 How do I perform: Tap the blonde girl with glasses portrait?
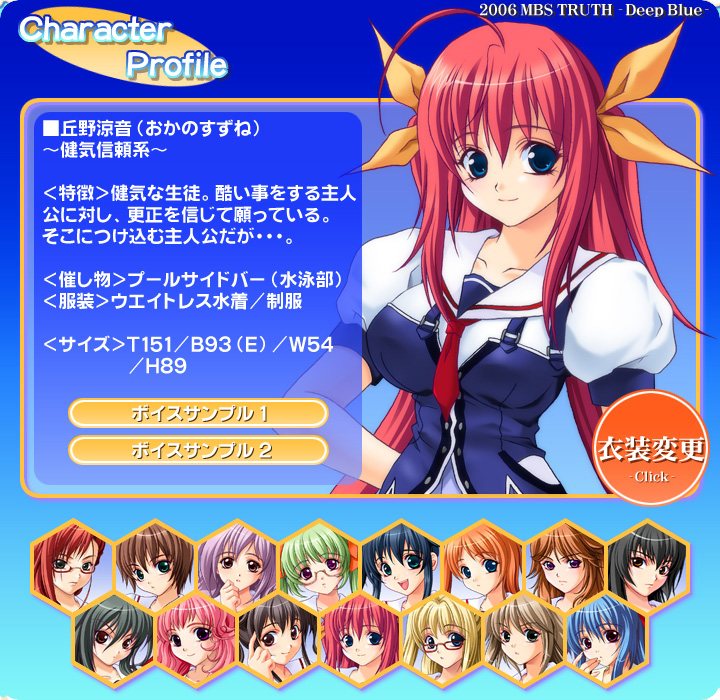pos(442,636)
